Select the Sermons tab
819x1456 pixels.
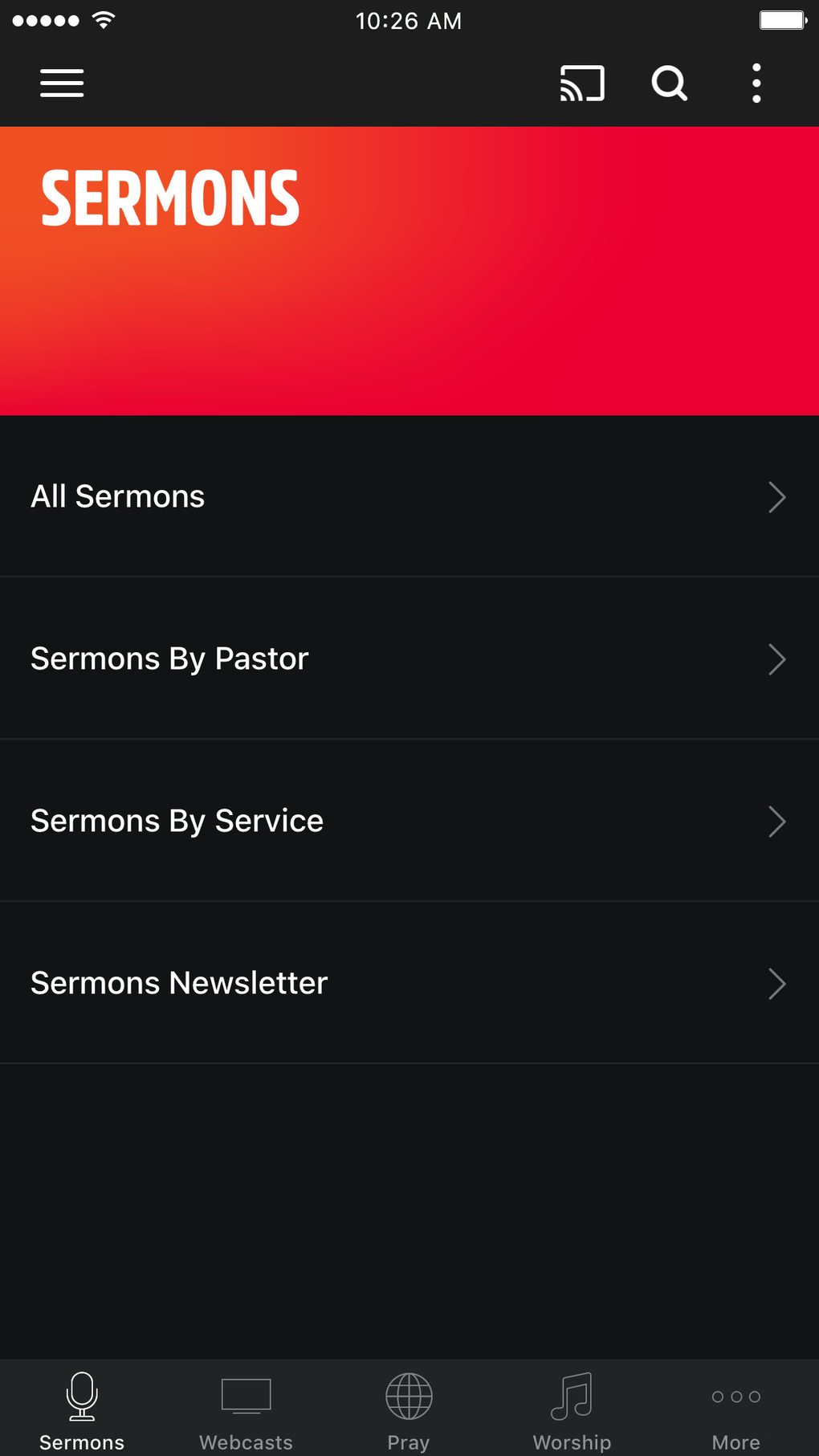(x=82, y=1411)
